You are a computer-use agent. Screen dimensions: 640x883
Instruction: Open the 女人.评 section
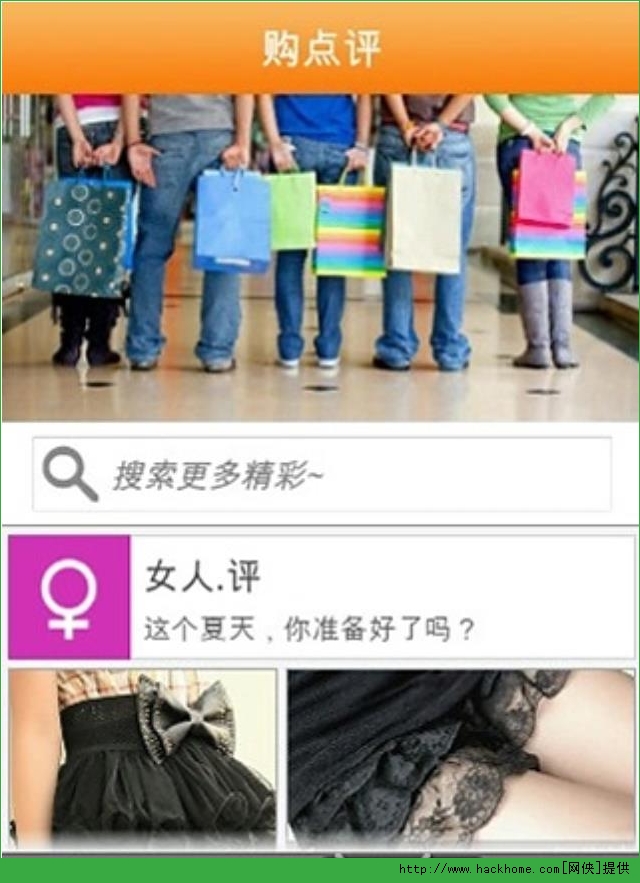point(321,597)
